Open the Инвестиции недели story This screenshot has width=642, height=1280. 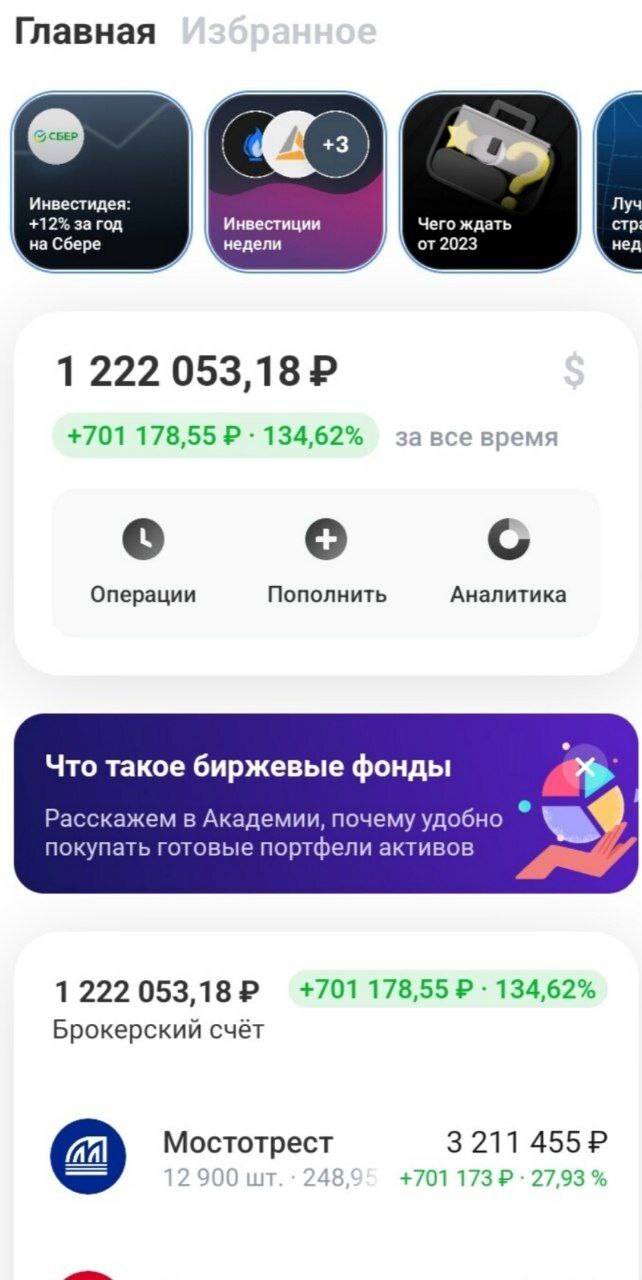pyautogui.click(x=295, y=182)
